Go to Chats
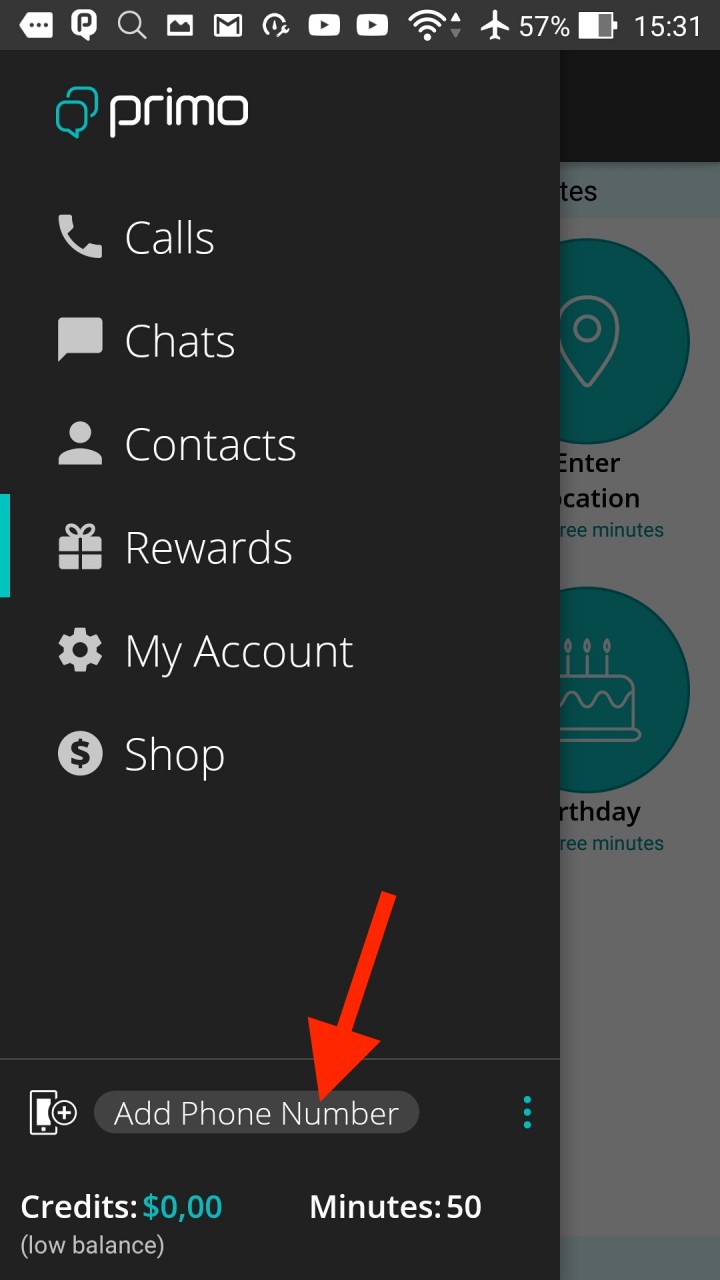The image size is (720, 1280). pos(280,341)
